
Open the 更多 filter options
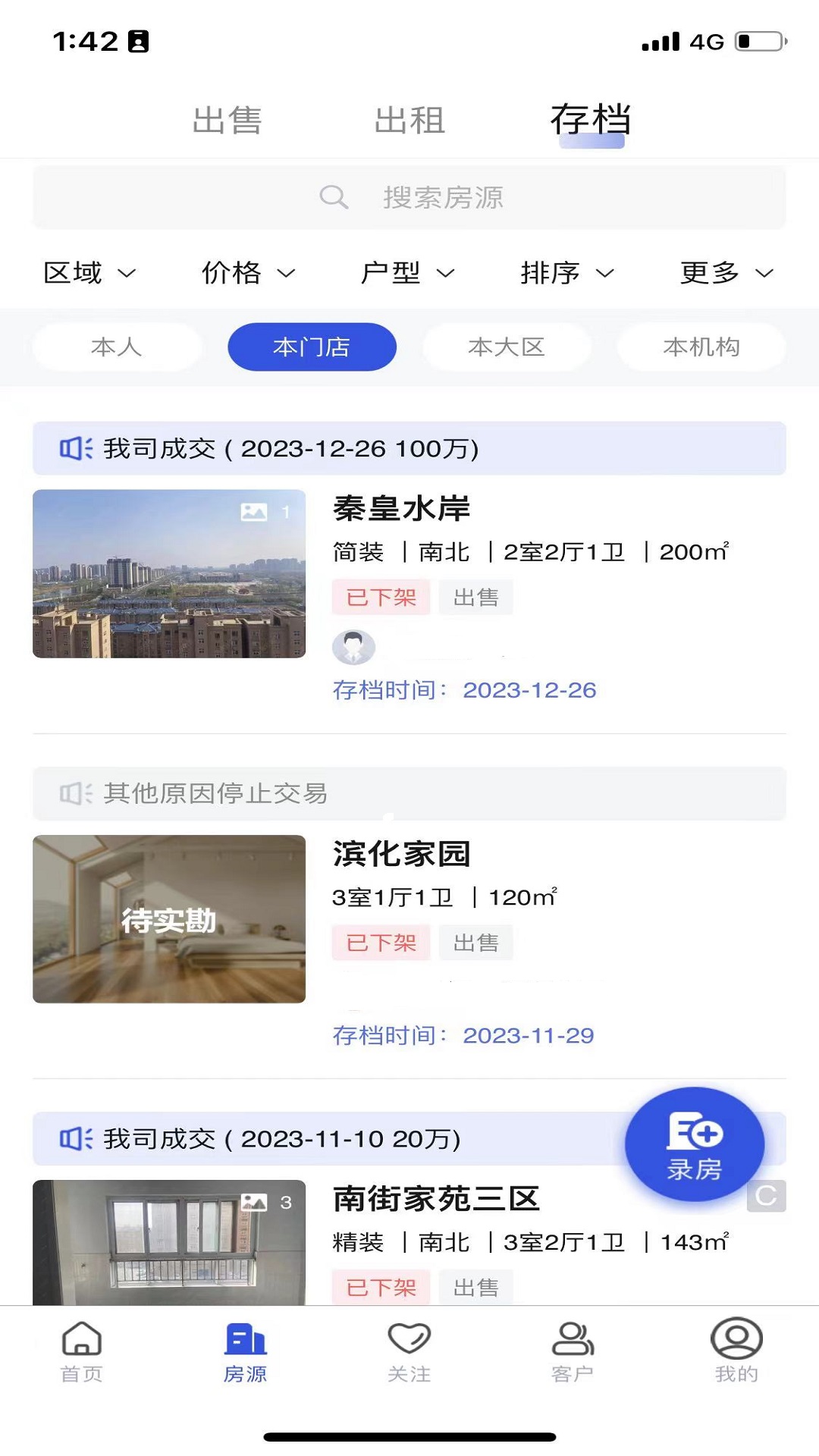tap(726, 273)
